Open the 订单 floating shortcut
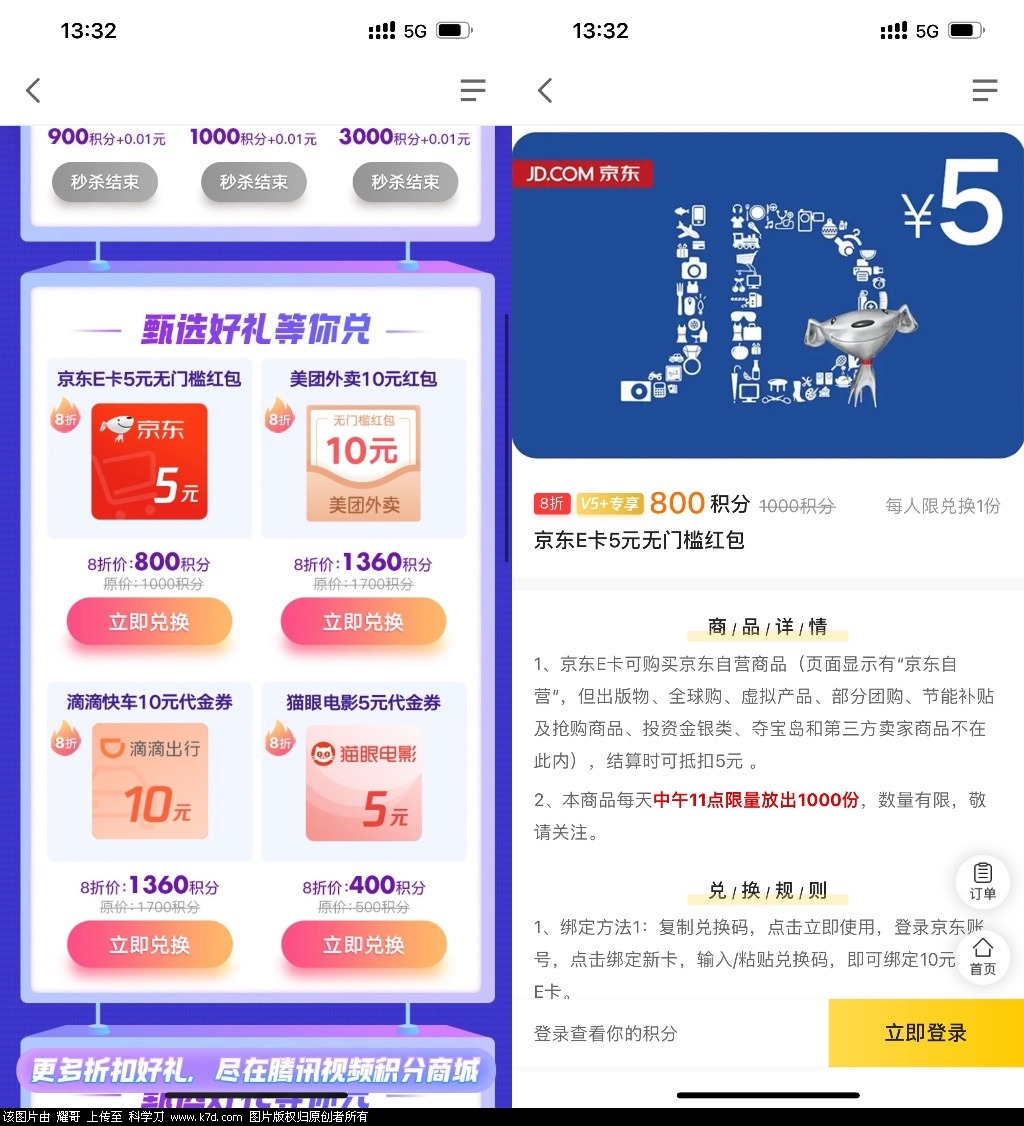The image size is (1024, 1126). (982, 881)
